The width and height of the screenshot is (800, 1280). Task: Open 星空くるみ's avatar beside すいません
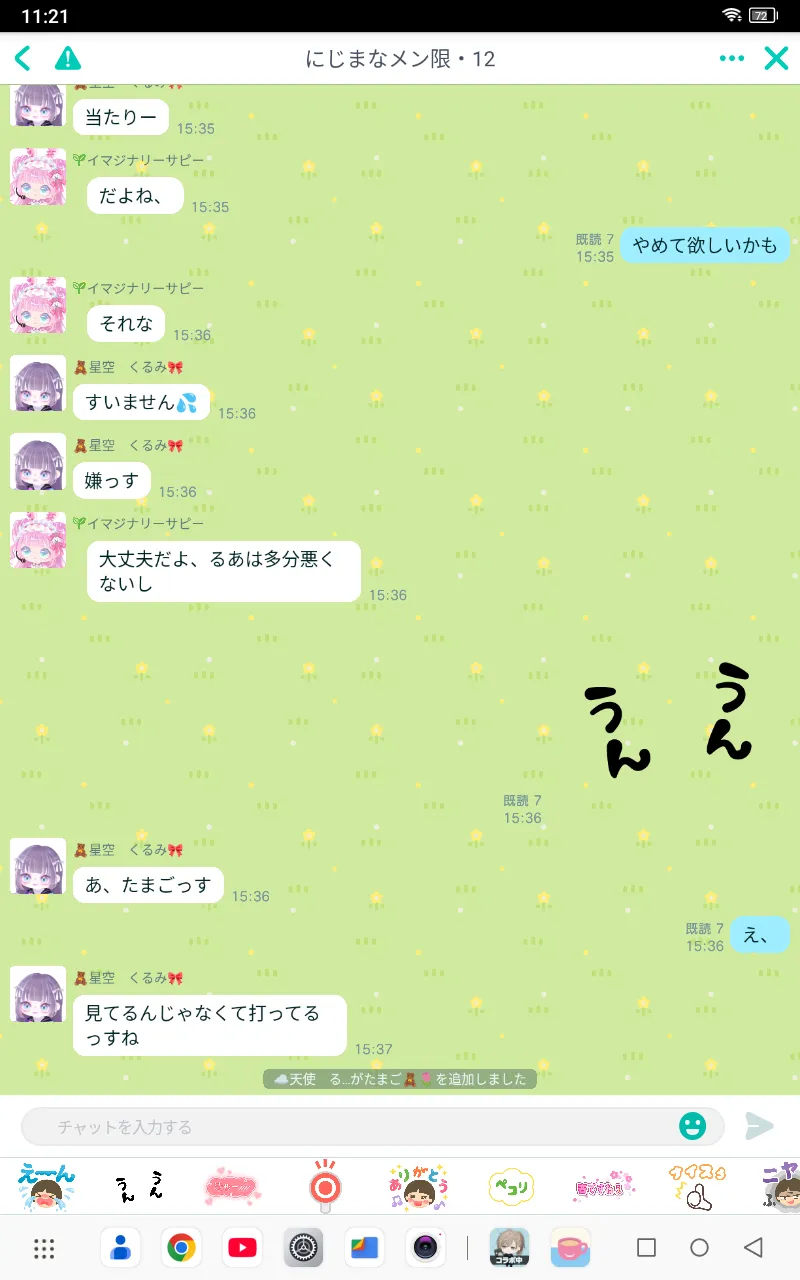[x=38, y=383]
